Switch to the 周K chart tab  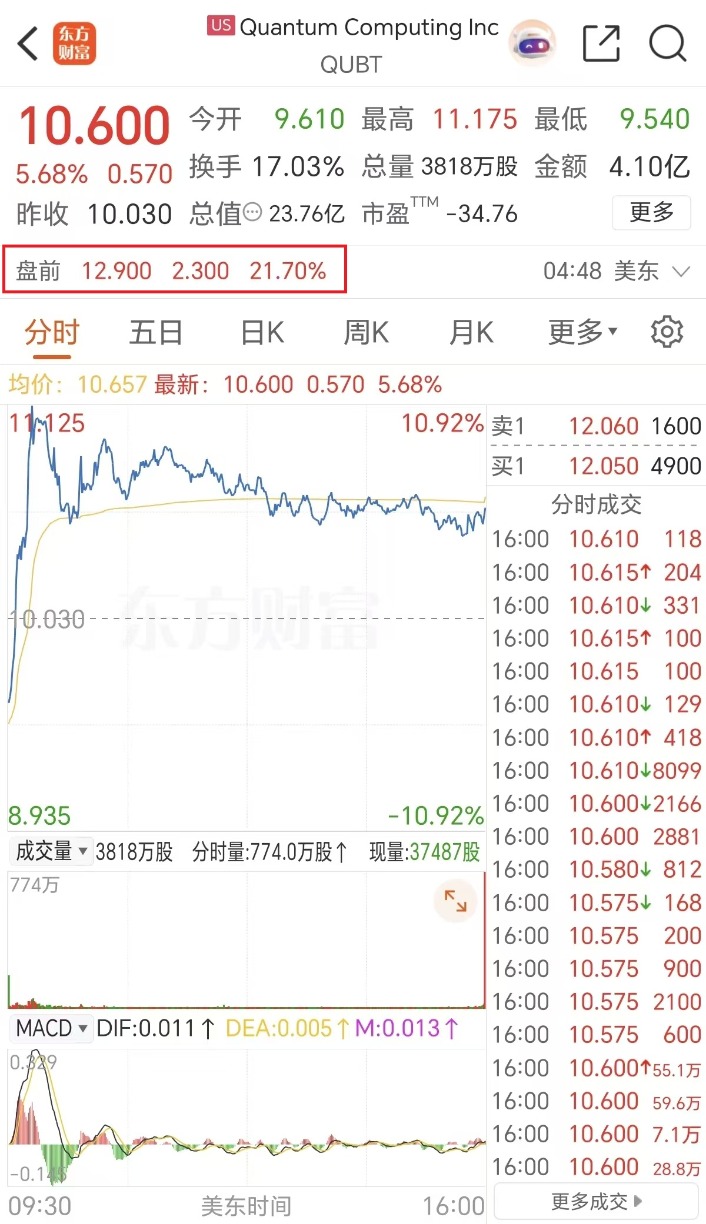pyautogui.click(x=366, y=331)
